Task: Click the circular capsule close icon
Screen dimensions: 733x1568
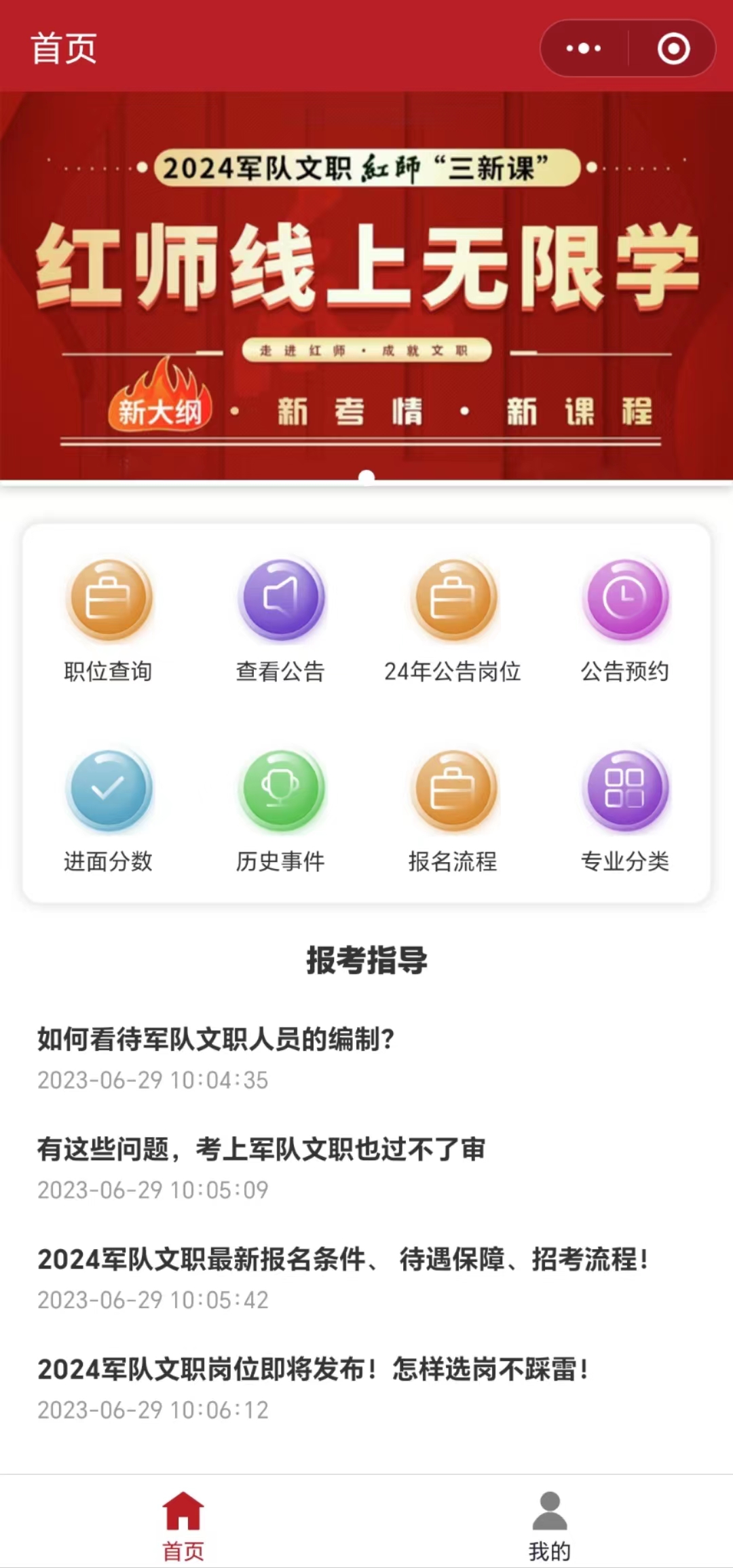Action: (673, 48)
